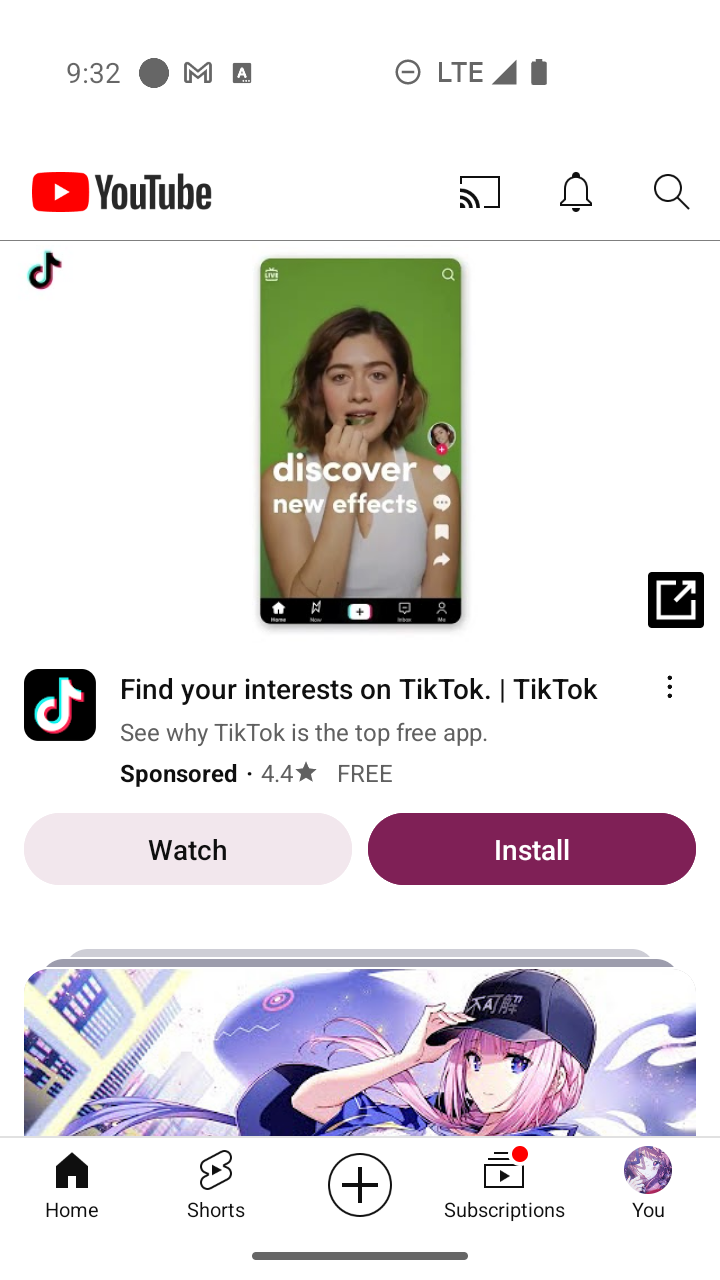The width and height of the screenshot is (720, 1280).
Task: Tap the TikTok app icon in the ad
Action: pos(60,705)
